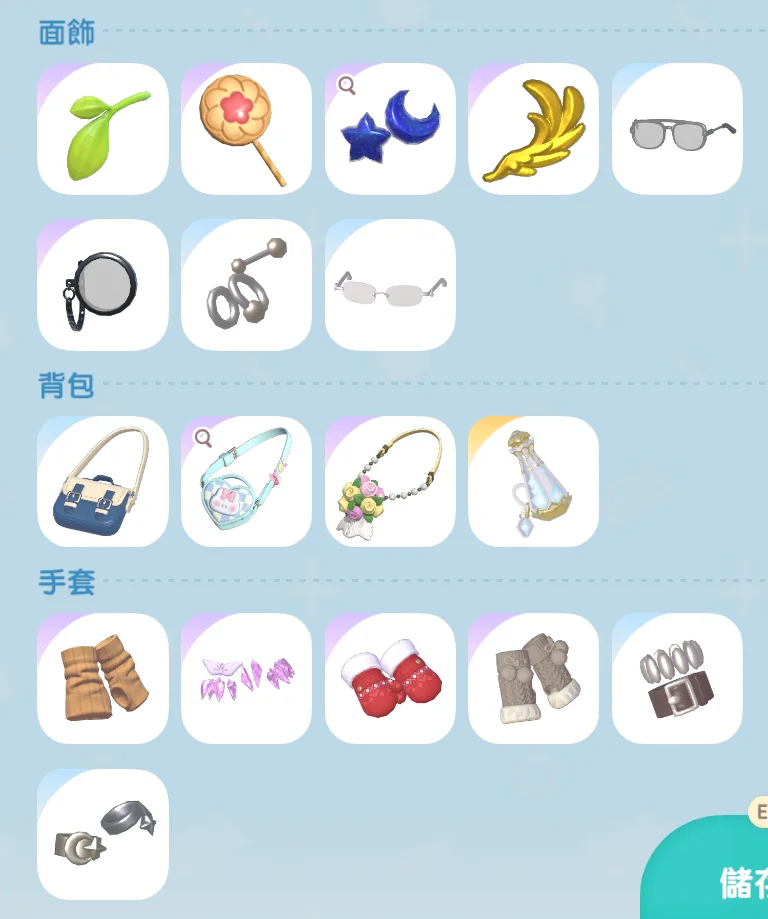Select the flower bouquet pearl bag
The height and width of the screenshot is (919, 768).
[390, 482]
